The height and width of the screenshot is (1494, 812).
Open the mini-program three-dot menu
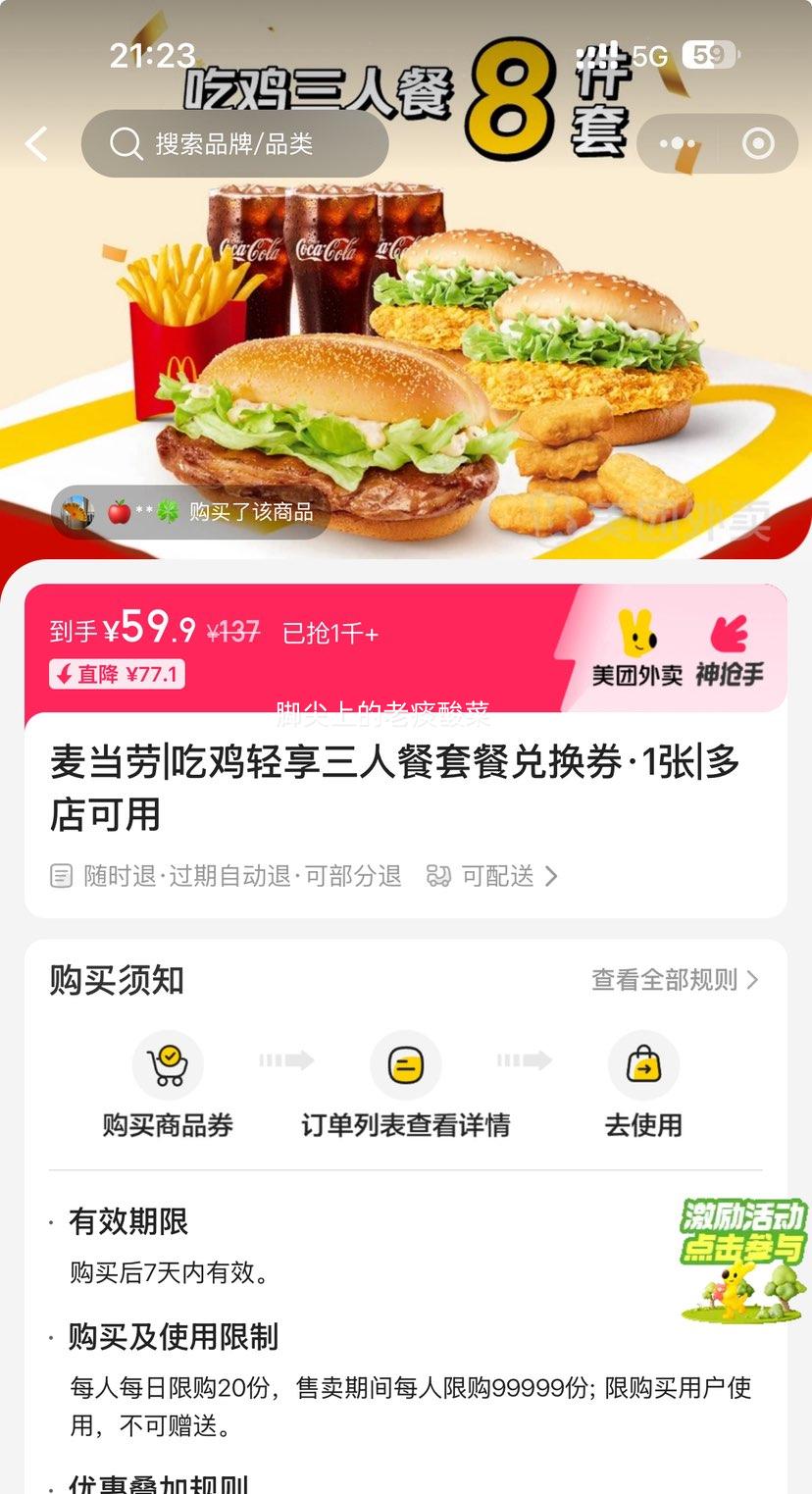[x=677, y=144]
